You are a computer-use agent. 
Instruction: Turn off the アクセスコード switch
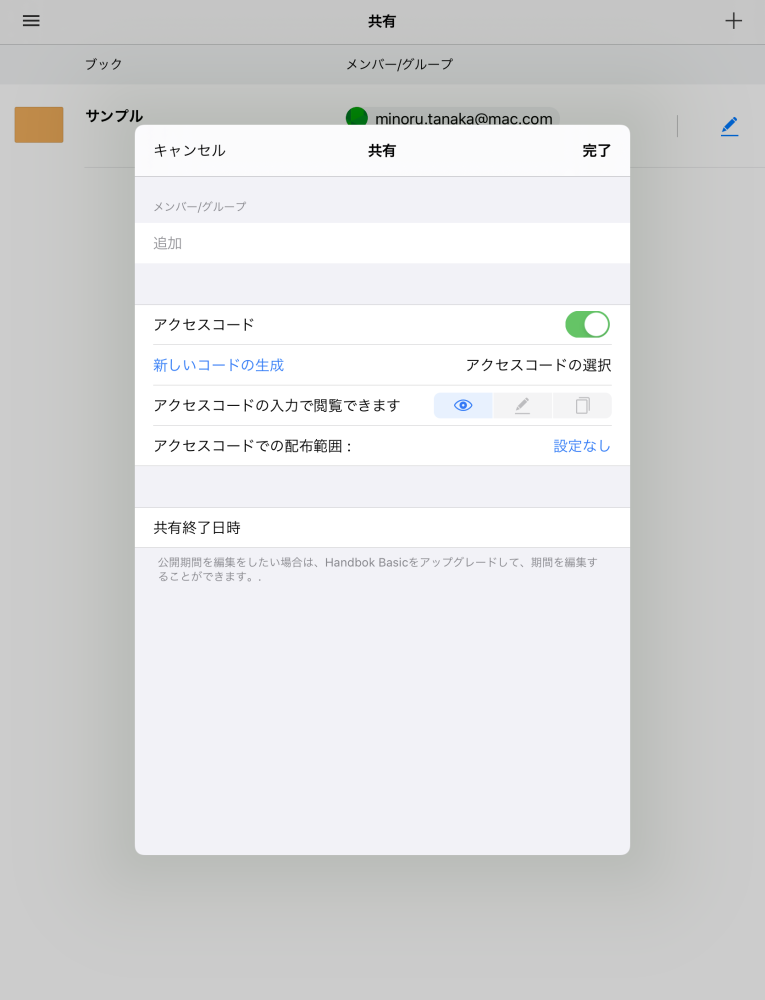point(587,324)
